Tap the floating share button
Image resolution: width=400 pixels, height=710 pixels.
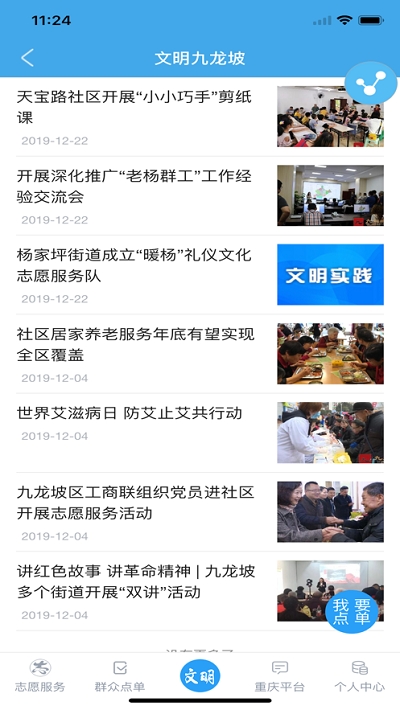(x=371, y=83)
